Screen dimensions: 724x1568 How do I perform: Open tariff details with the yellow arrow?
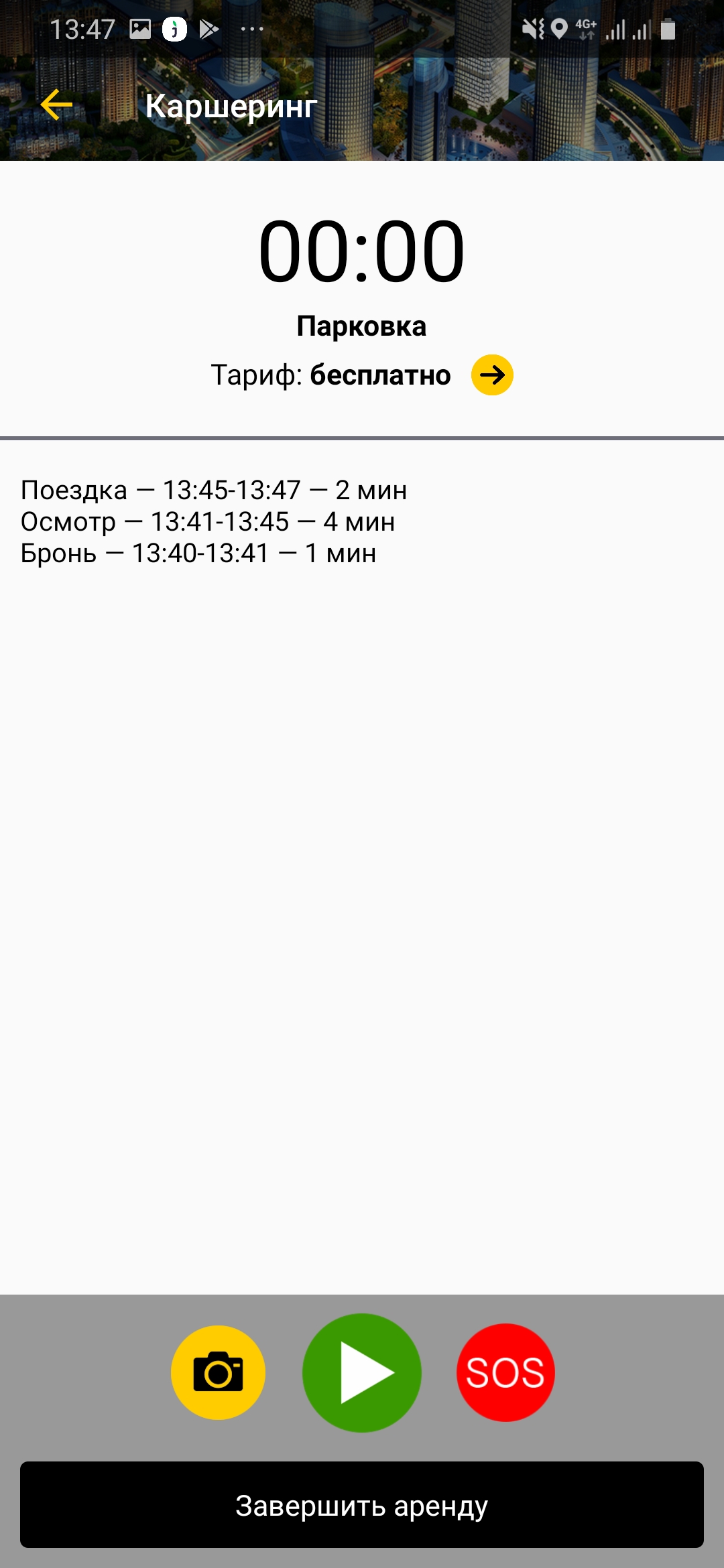(x=492, y=375)
